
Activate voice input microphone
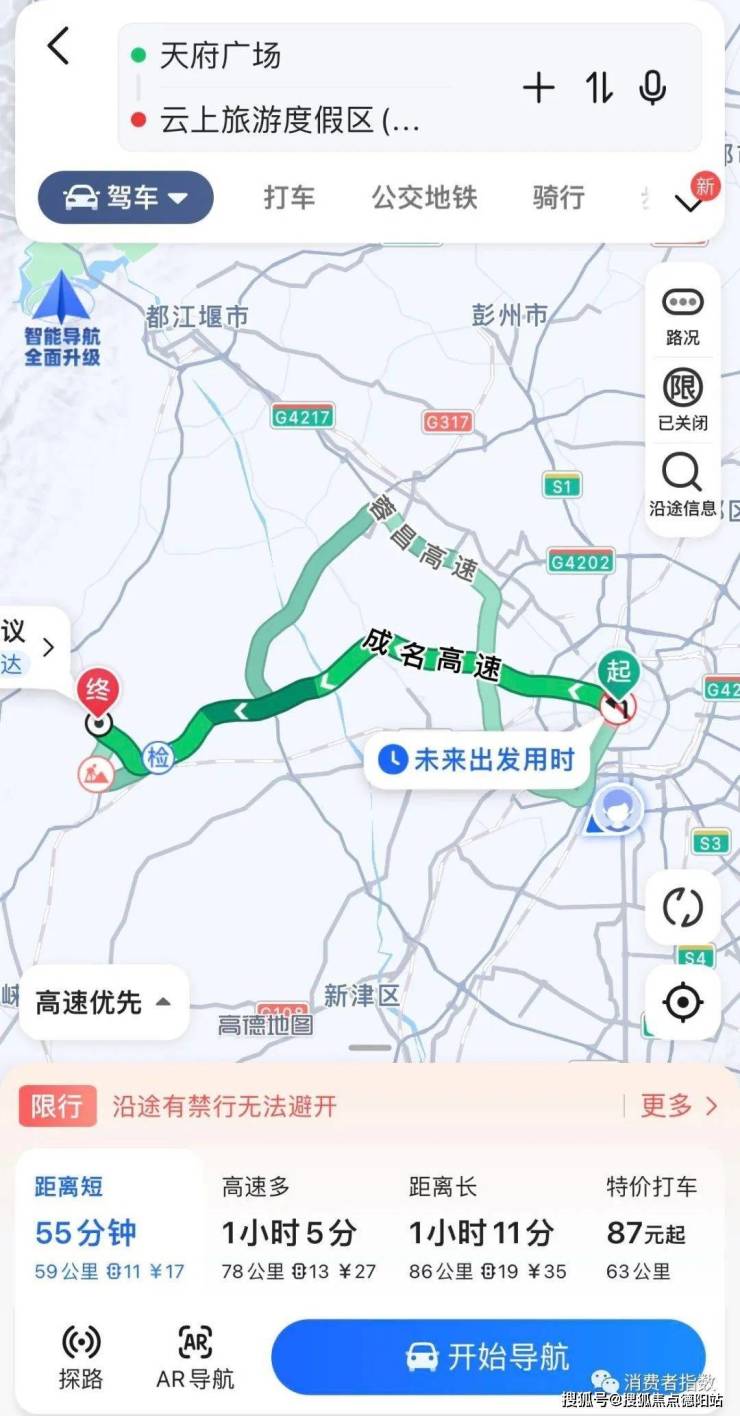653,88
